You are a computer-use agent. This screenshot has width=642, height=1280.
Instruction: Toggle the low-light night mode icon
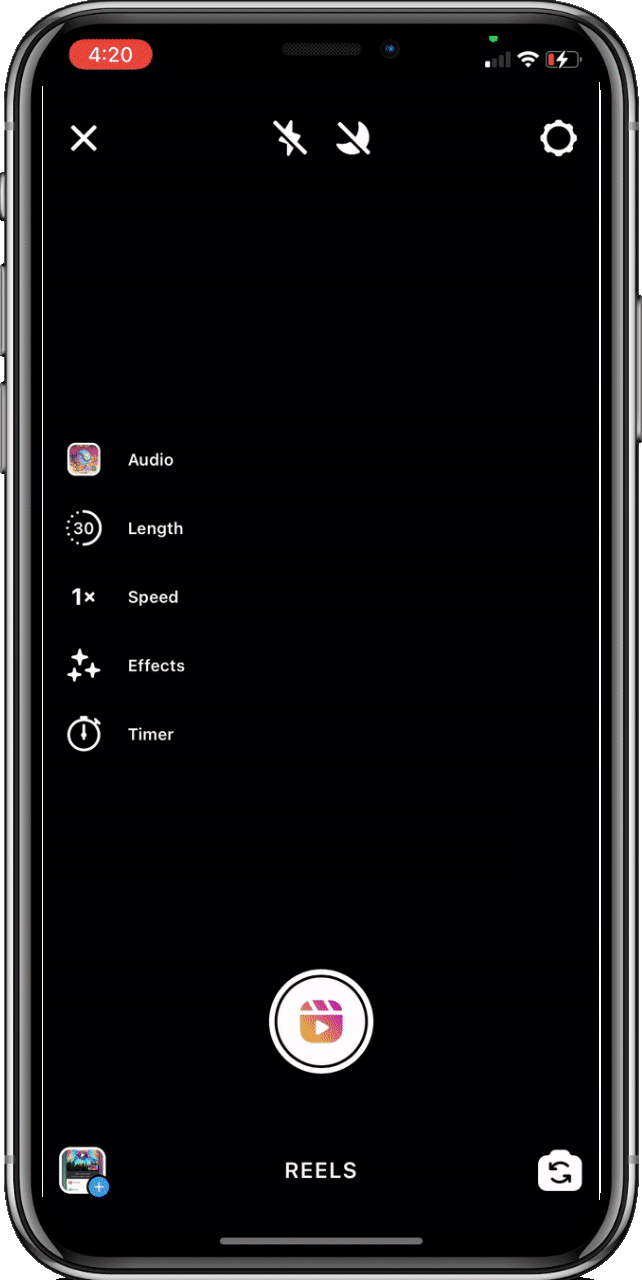pos(353,138)
